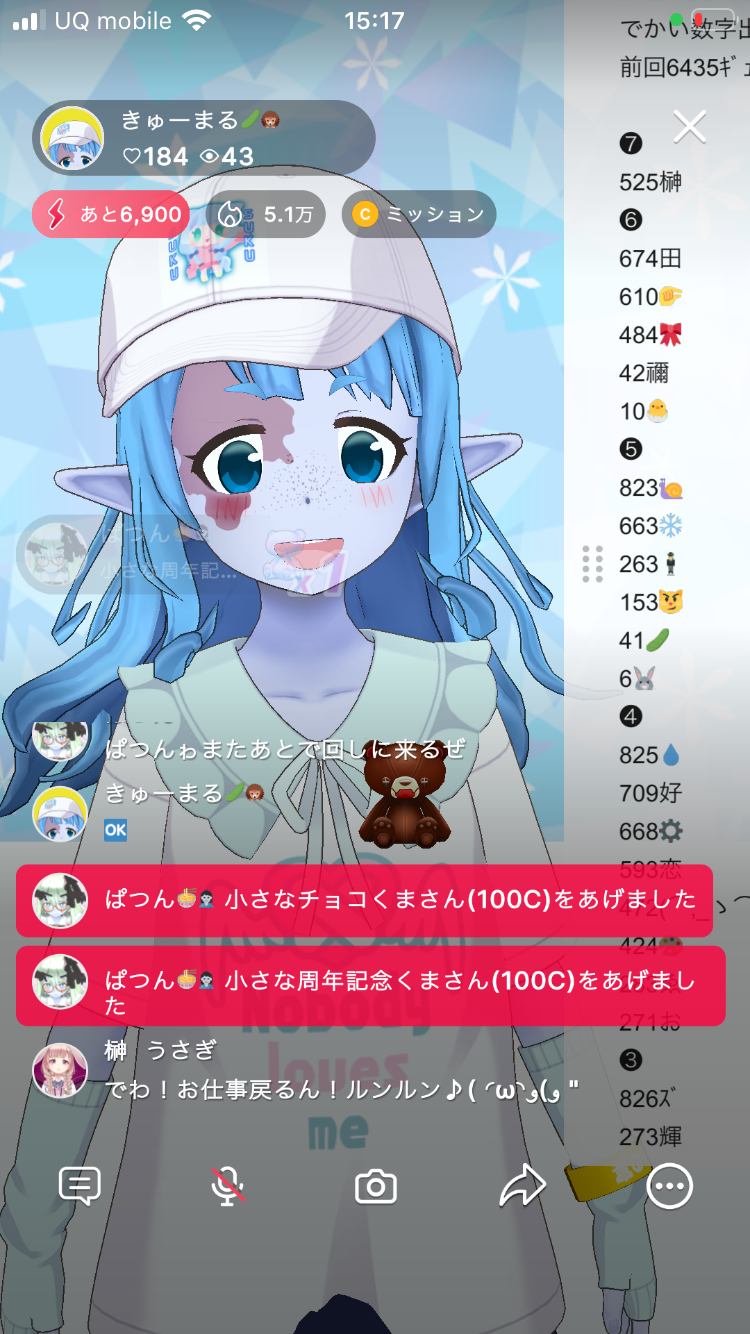Tap きゅーまる's avatar beside the OK comment
The image size is (750, 1334).
click(x=59, y=812)
